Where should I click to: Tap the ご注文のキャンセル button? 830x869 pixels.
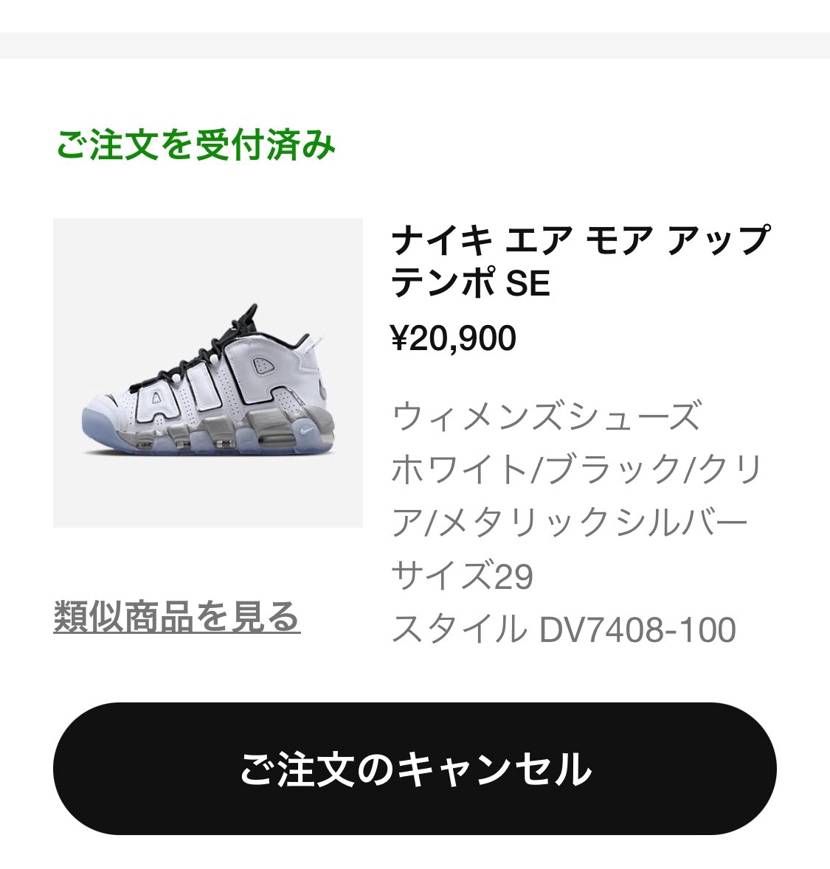pos(414,769)
